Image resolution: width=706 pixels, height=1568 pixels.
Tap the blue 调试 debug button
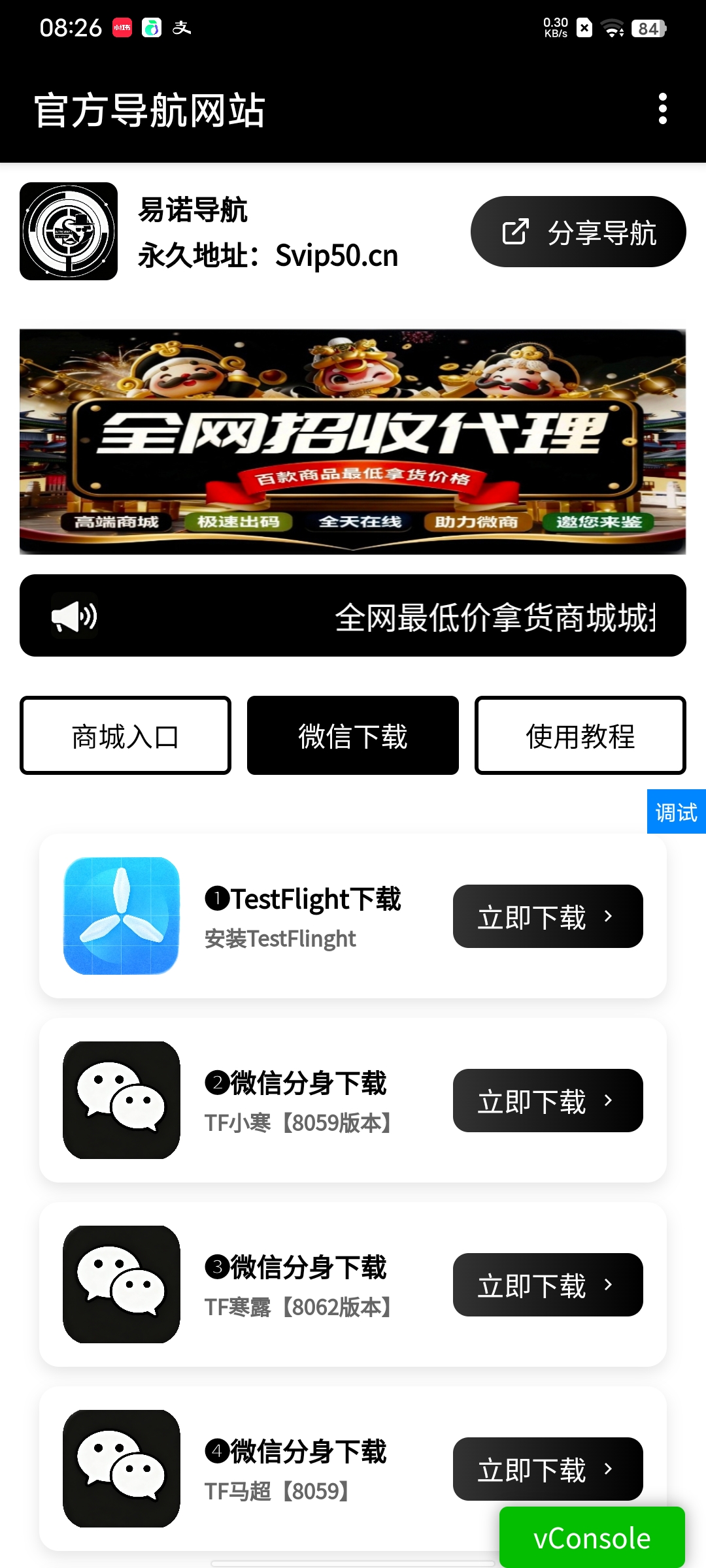point(676,812)
